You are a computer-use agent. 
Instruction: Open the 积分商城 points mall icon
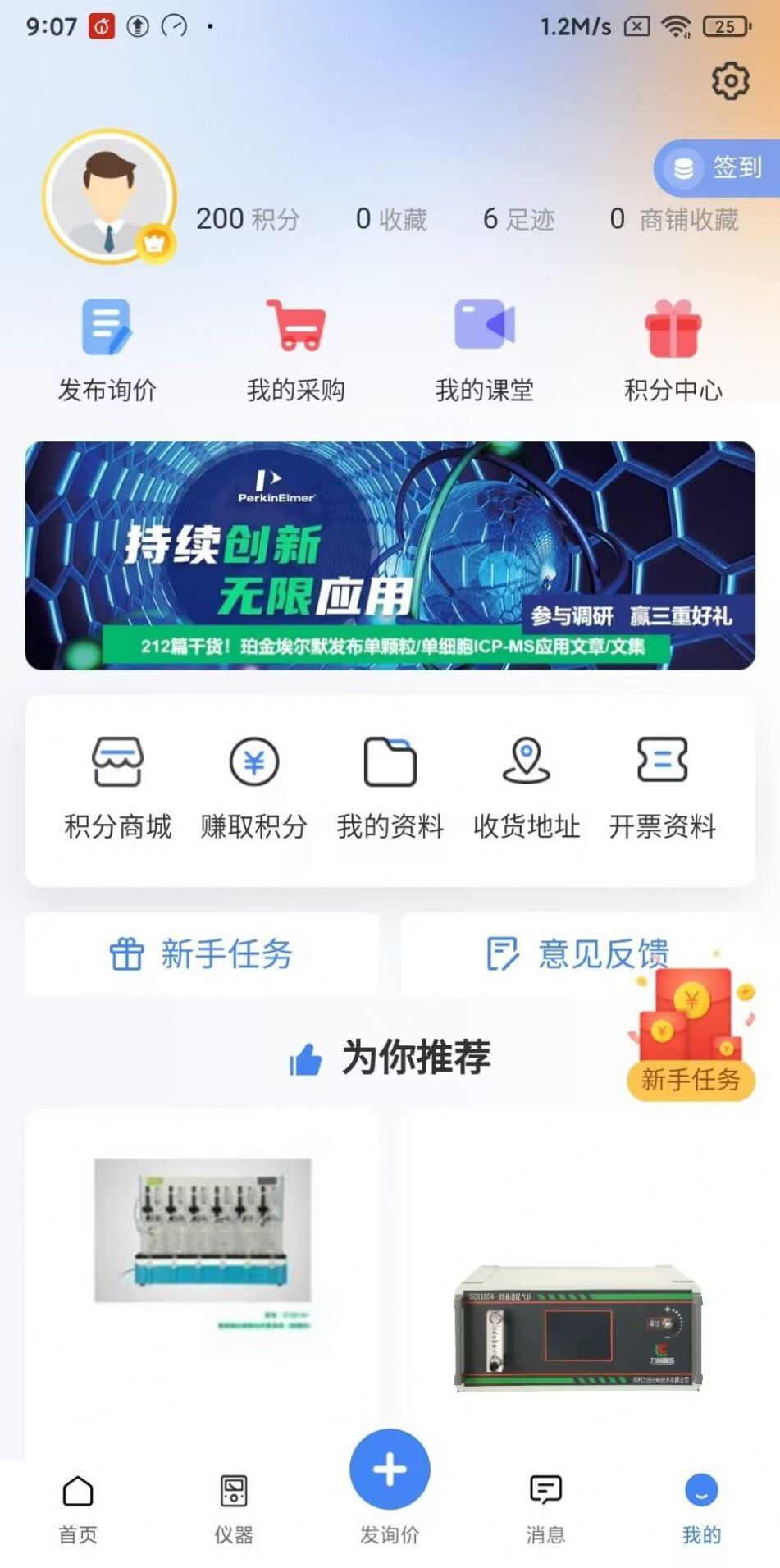coord(117,784)
